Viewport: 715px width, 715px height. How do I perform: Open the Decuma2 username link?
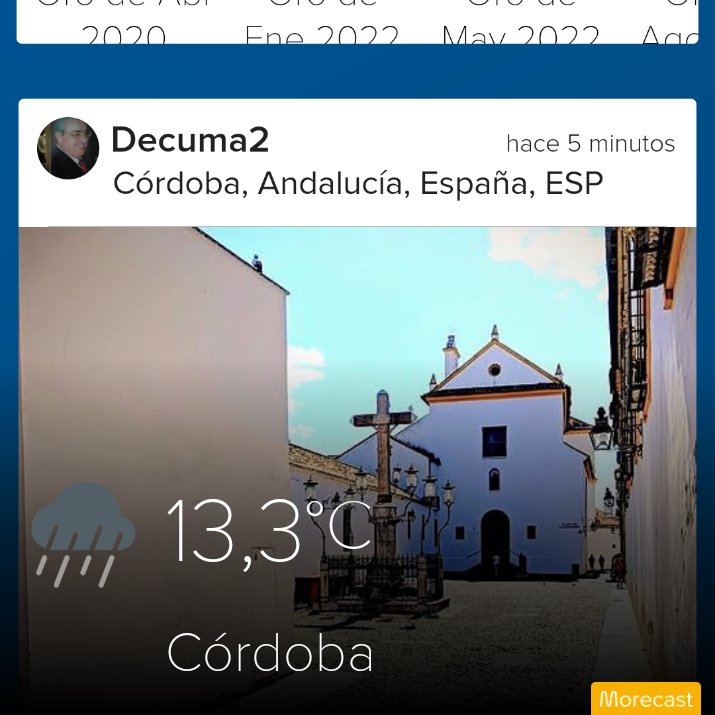tap(190, 141)
